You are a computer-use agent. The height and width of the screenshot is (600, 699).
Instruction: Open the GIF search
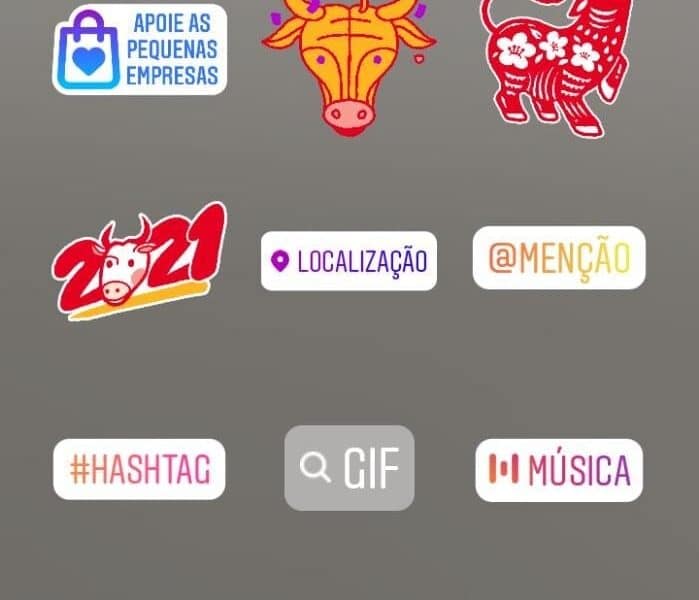tap(349, 467)
